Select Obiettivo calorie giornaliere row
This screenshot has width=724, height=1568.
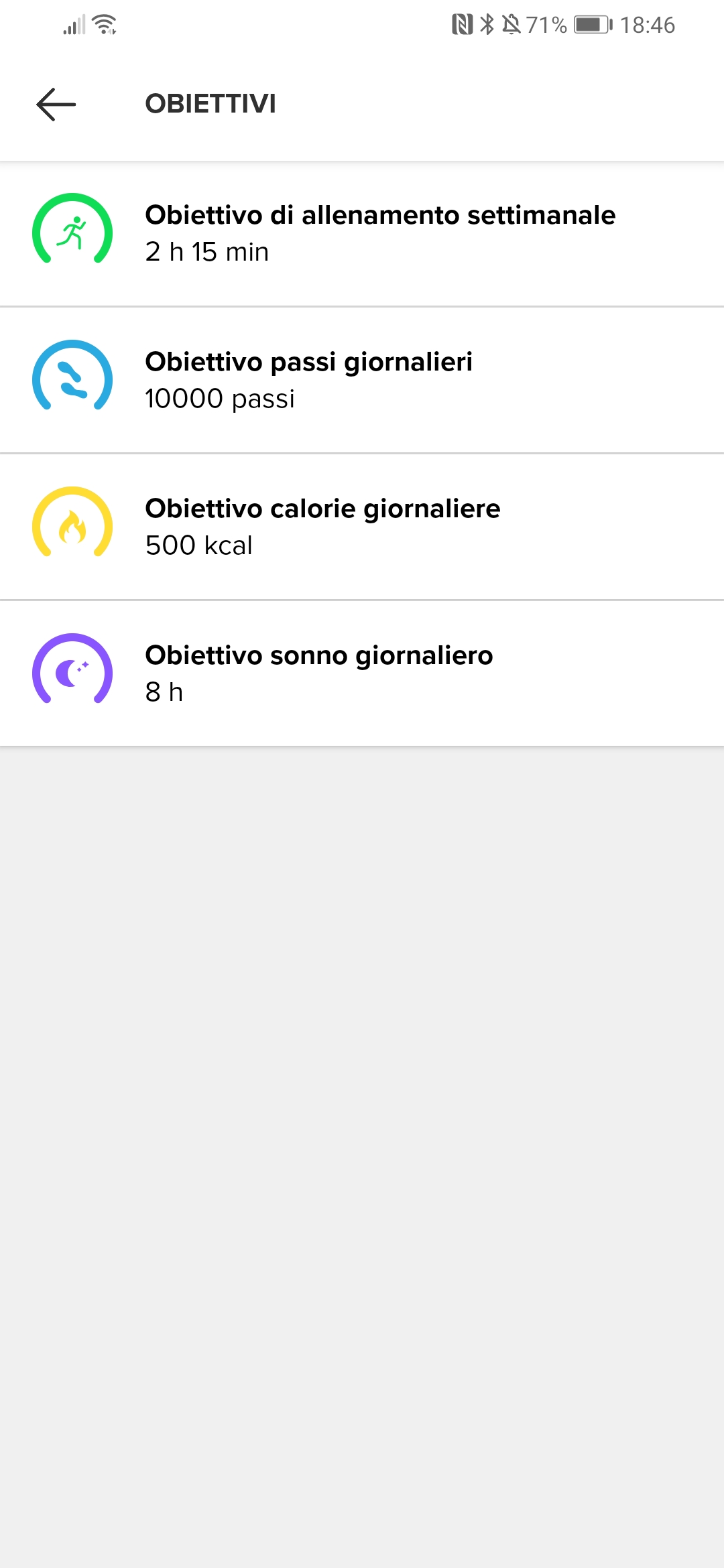362,527
